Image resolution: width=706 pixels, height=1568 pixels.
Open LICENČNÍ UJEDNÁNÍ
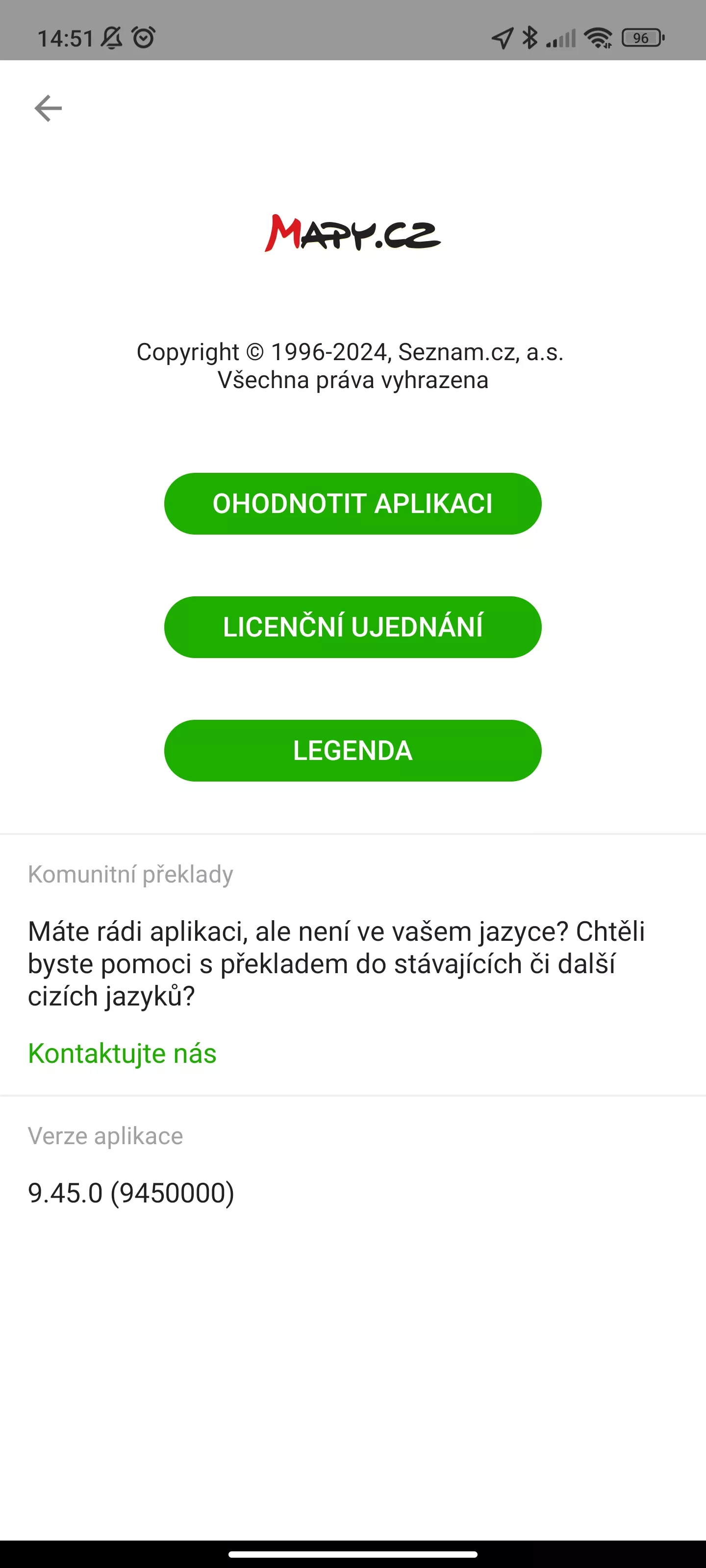pyautogui.click(x=353, y=627)
